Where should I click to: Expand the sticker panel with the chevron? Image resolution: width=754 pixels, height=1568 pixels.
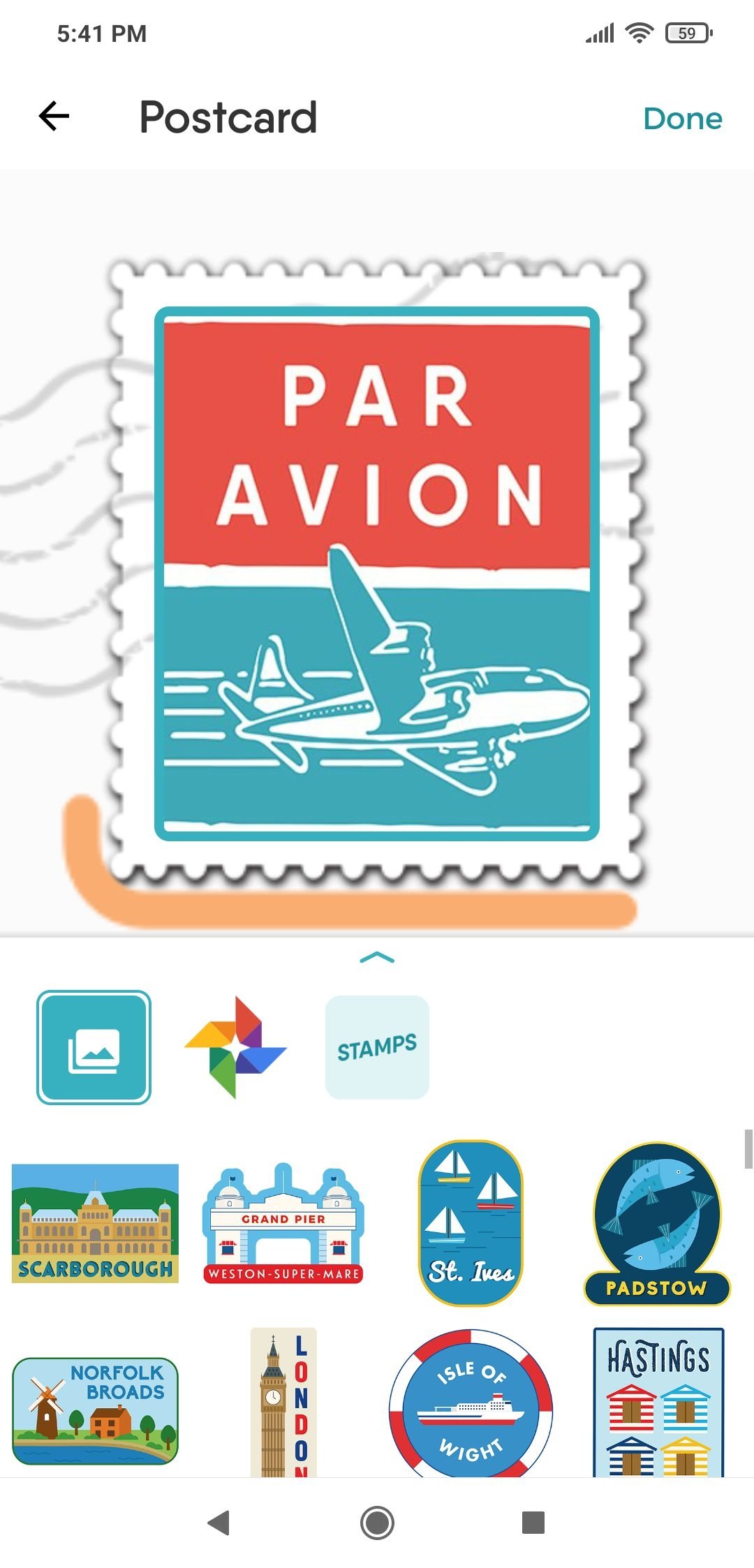377,957
